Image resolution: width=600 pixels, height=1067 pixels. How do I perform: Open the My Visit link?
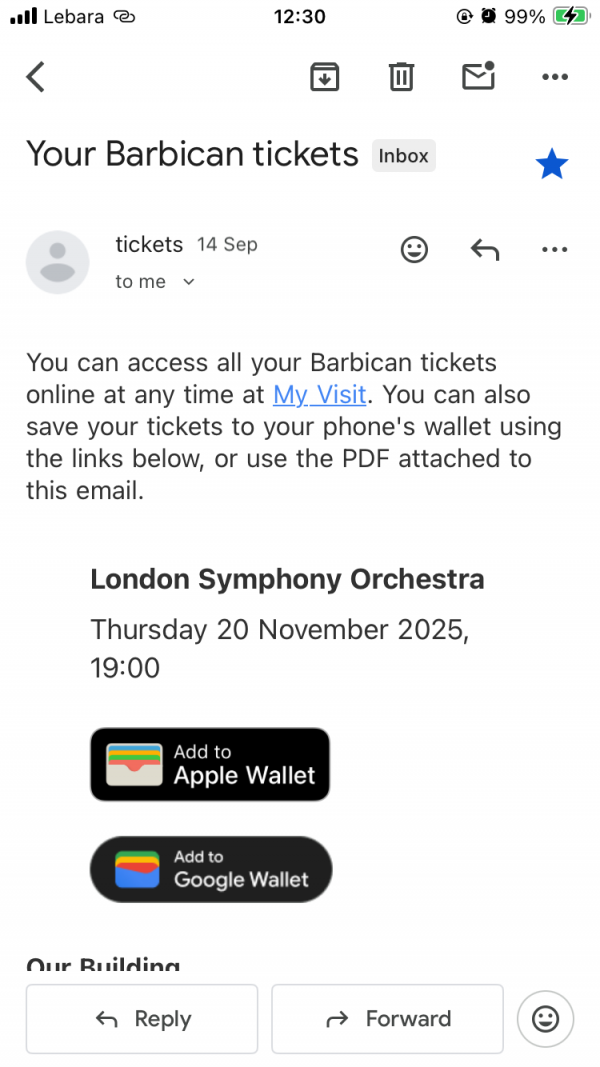click(x=320, y=395)
